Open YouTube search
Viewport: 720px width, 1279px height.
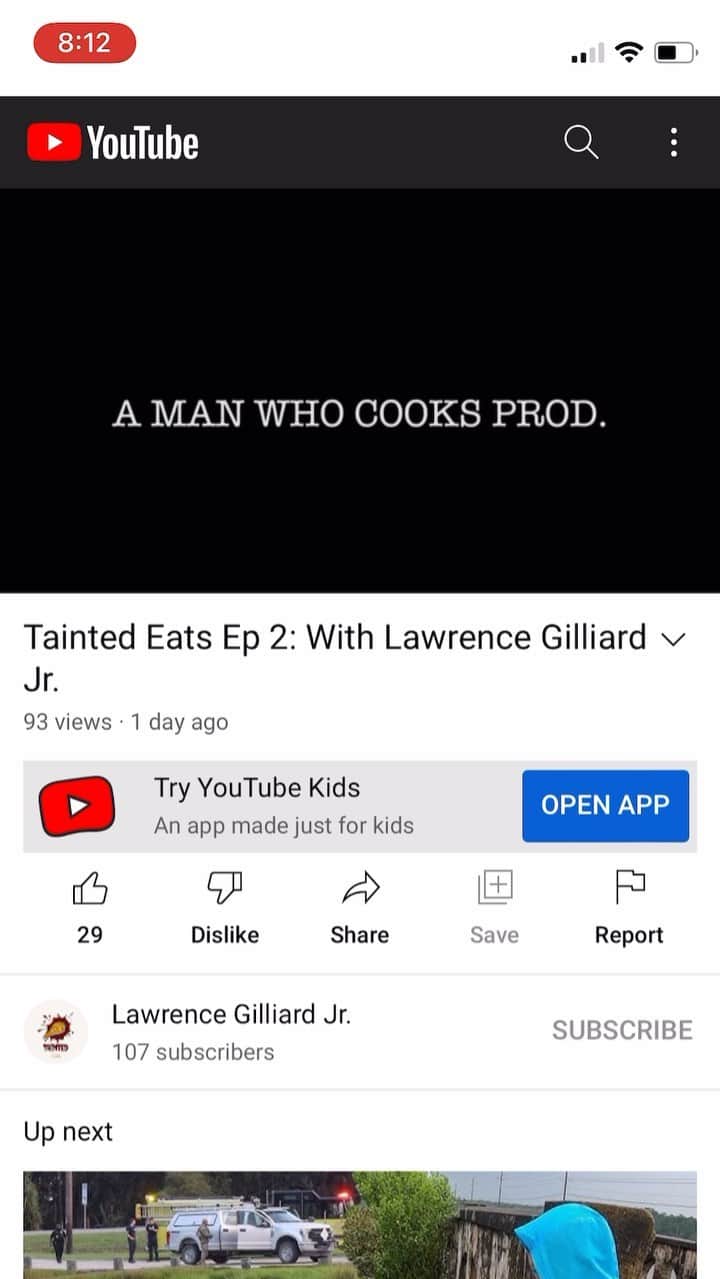click(581, 142)
